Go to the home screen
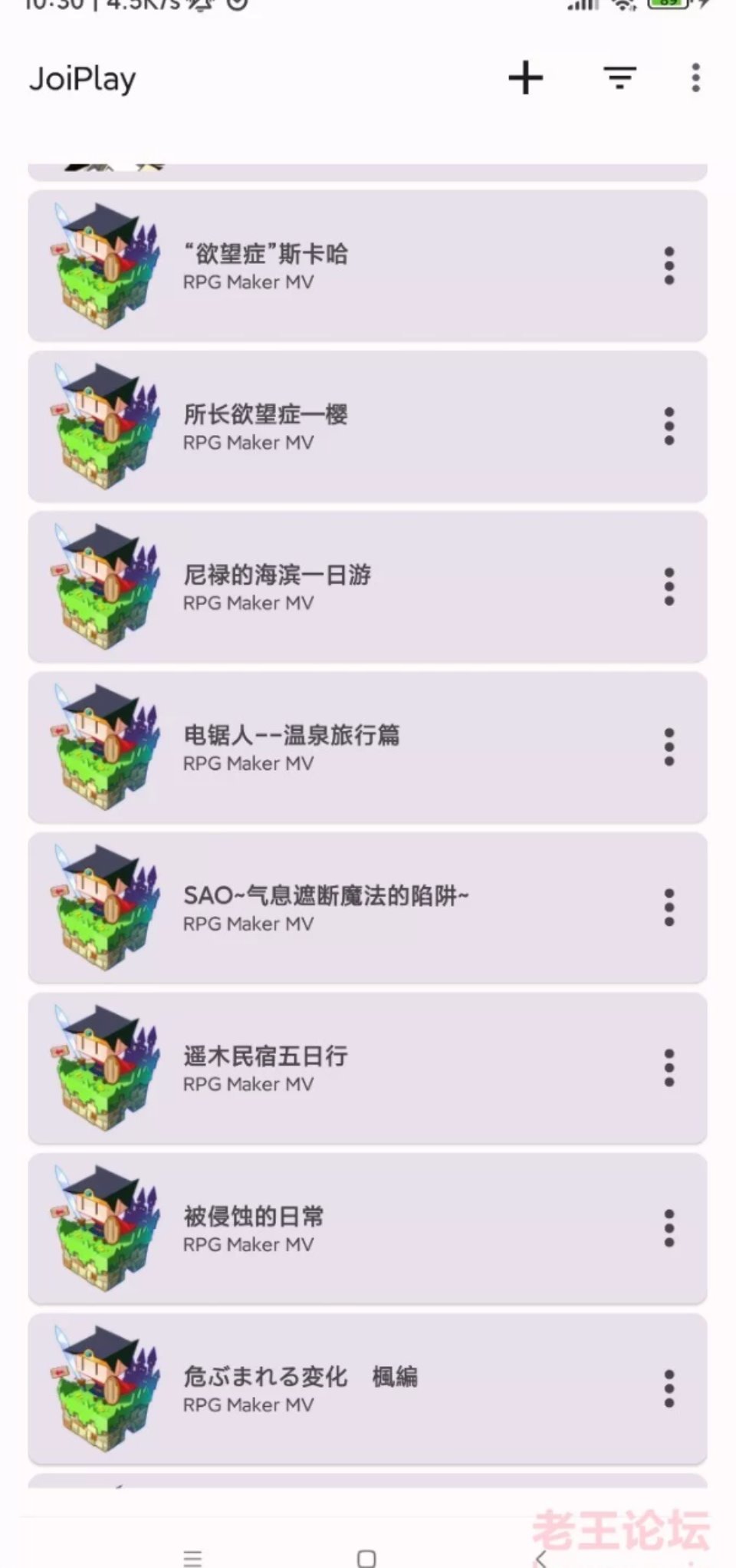Viewport: 736px width, 1568px height. (x=366, y=1557)
